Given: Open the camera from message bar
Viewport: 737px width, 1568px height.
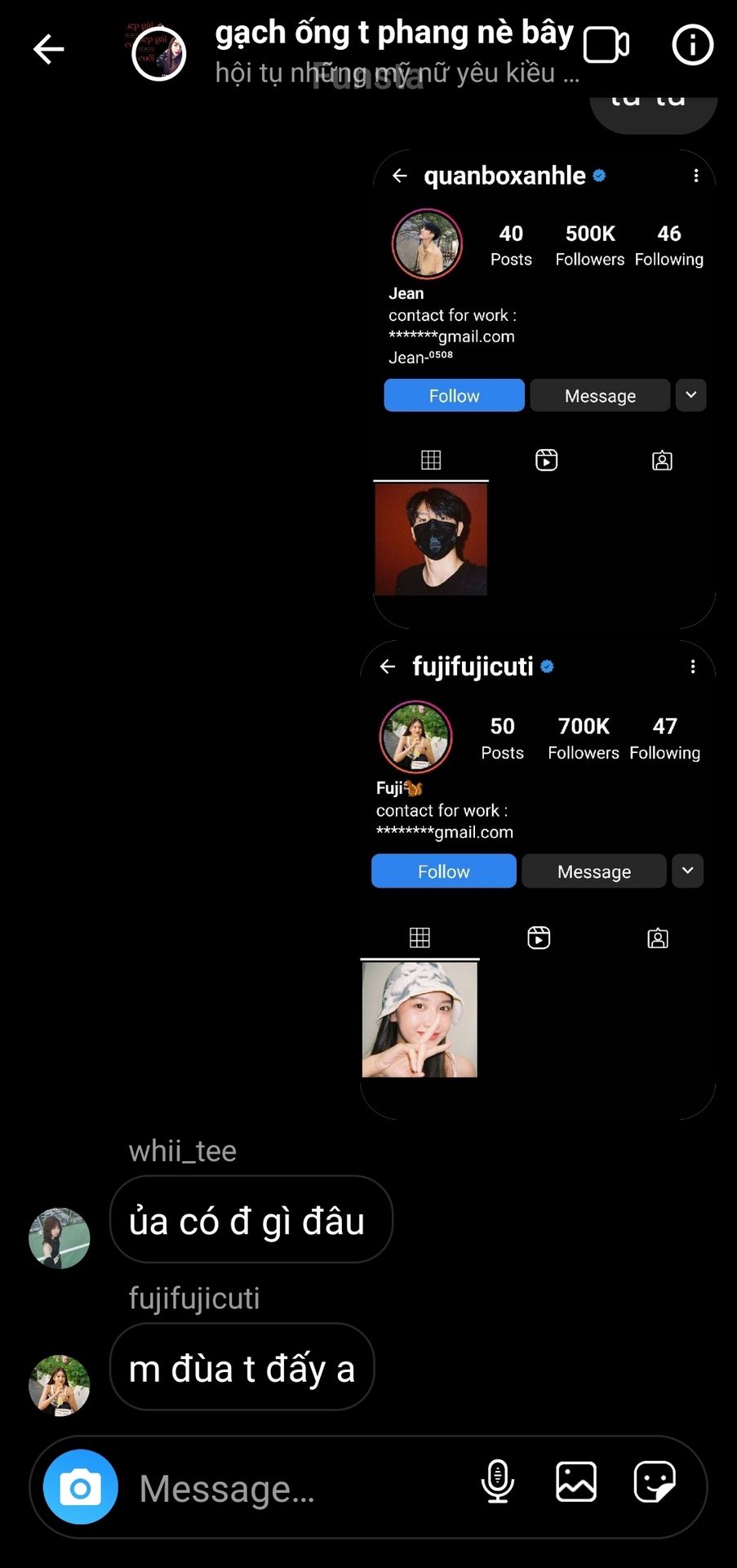Looking at the screenshot, I should [x=80, y=1486].
